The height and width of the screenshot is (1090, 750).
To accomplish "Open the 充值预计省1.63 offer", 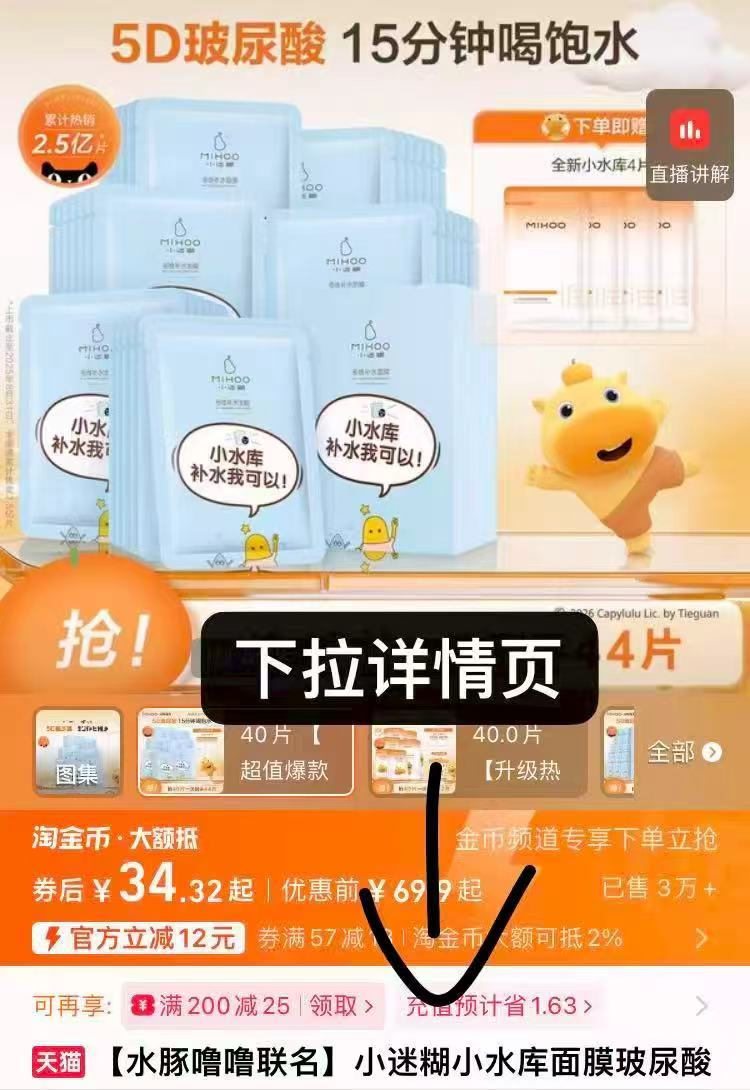I will coord(499,1005).
